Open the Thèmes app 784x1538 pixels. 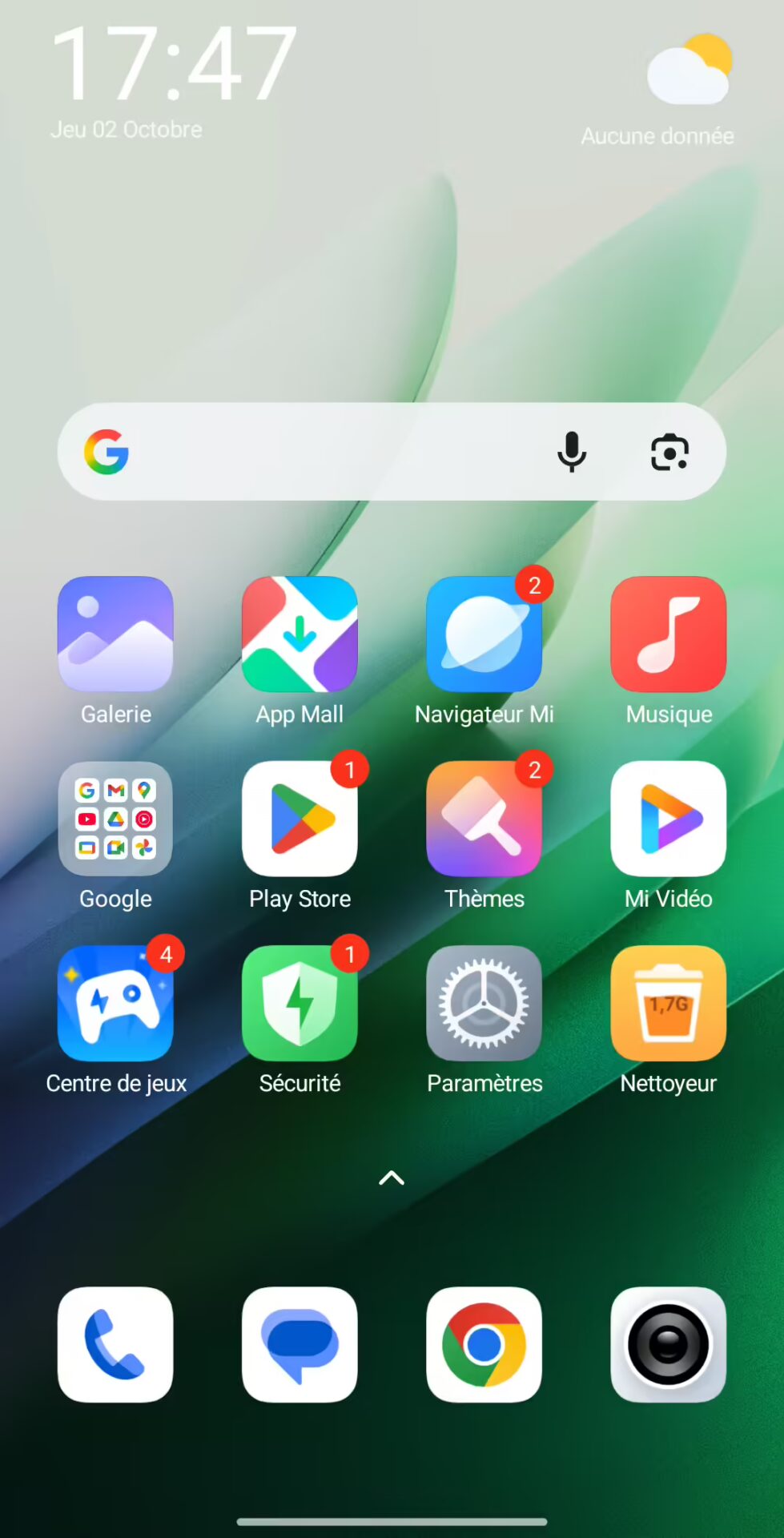pyautogui.click(x=484, y=819)
